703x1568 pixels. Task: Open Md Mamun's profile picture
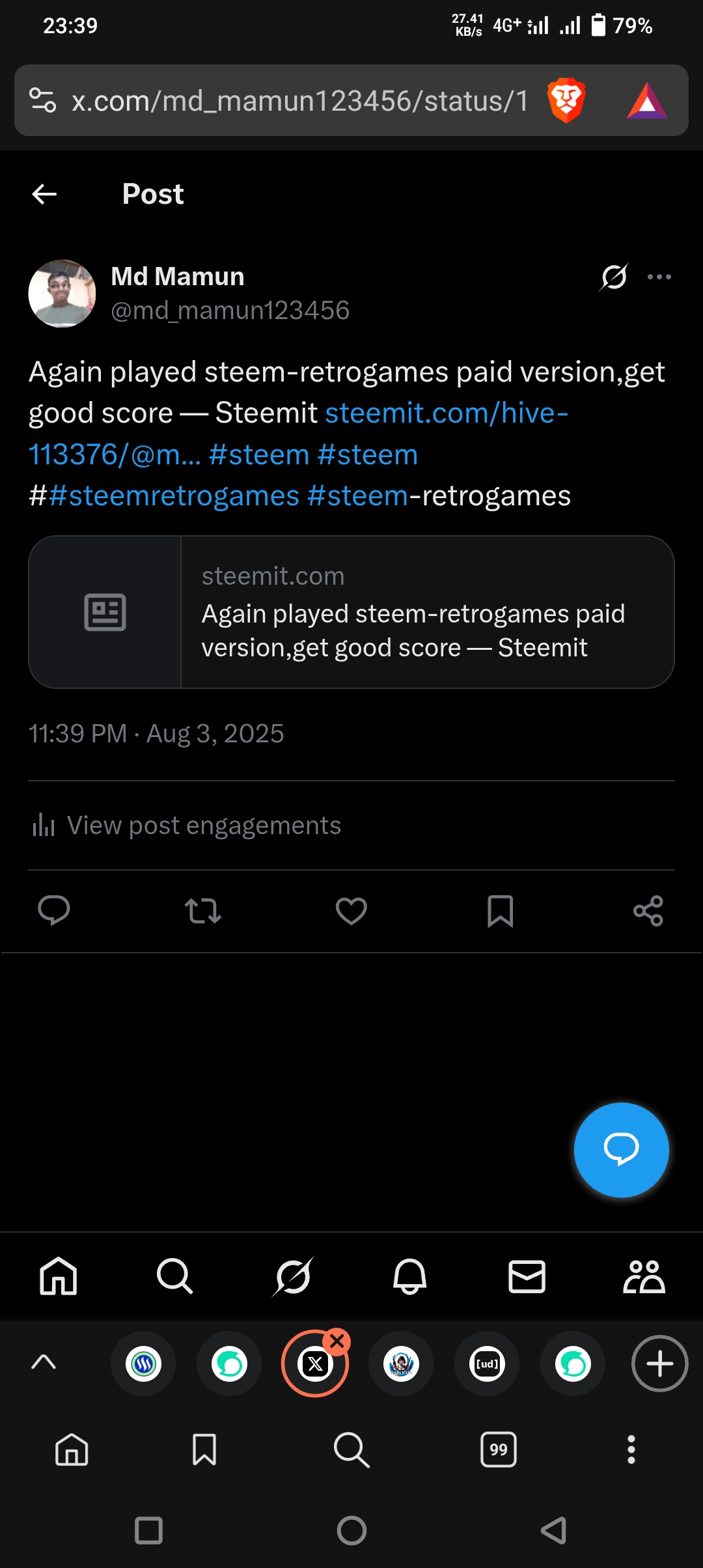pos(62,294)
